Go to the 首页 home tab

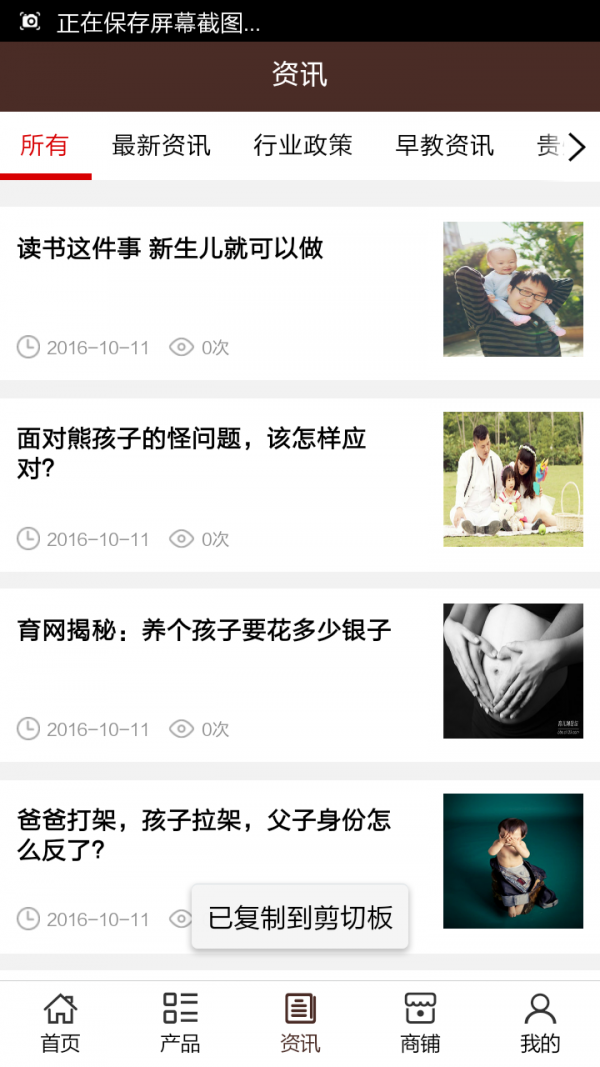[x=60, y=1023]
